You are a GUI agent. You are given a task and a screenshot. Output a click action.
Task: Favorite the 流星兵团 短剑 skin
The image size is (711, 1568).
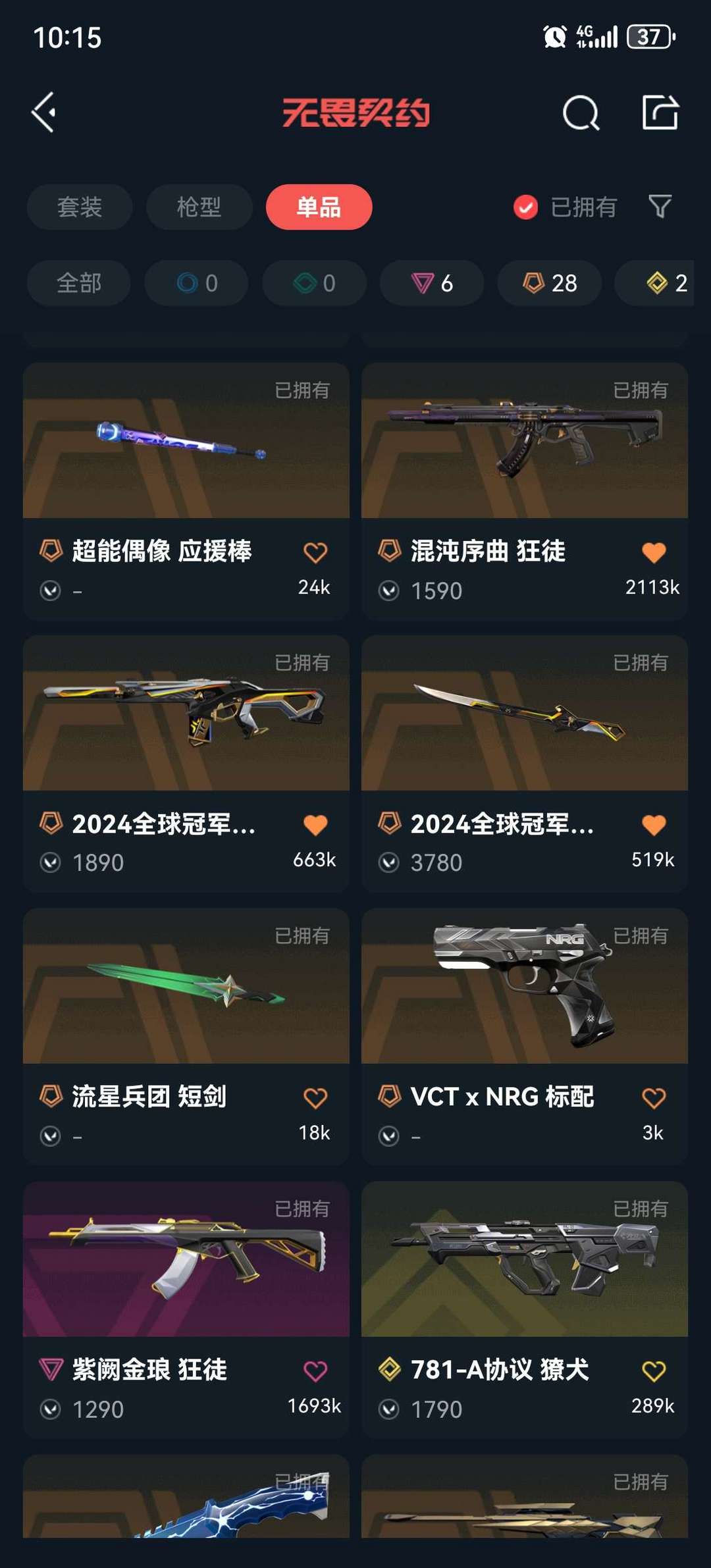pyautogui.click(x=316, y=1095)
